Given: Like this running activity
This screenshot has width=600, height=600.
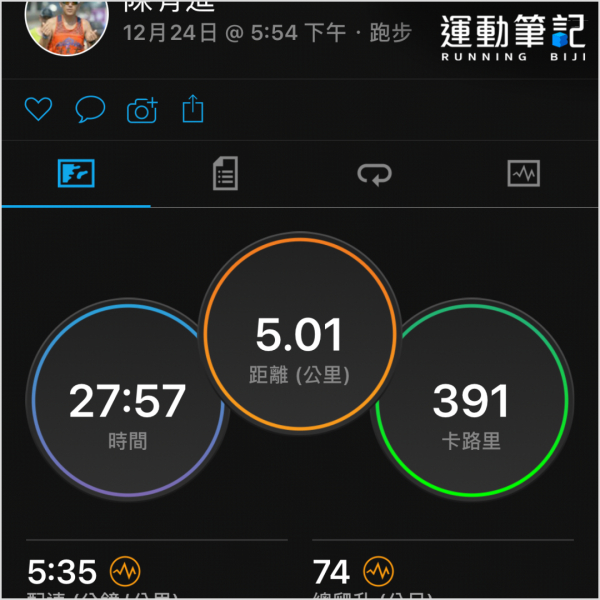Looking at the screenshot, I should click(x=38, y=109).
